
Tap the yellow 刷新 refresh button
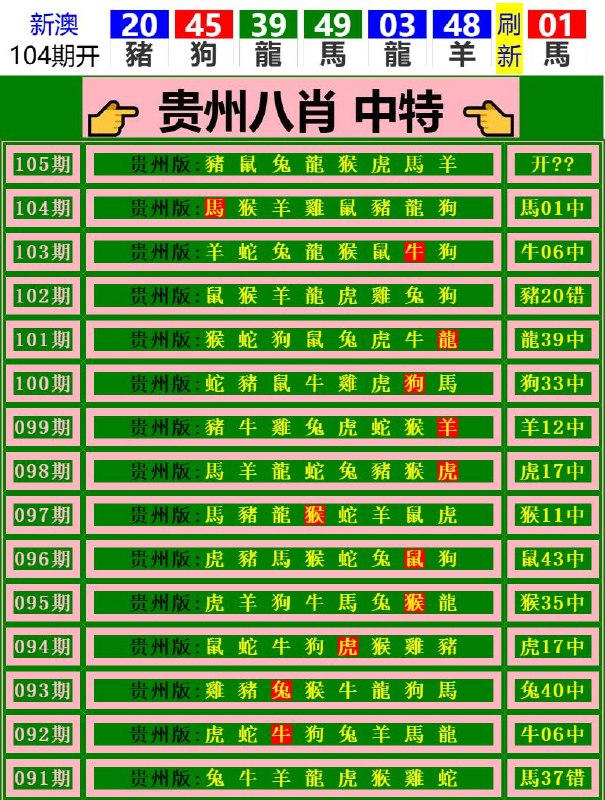pos(508,40)
